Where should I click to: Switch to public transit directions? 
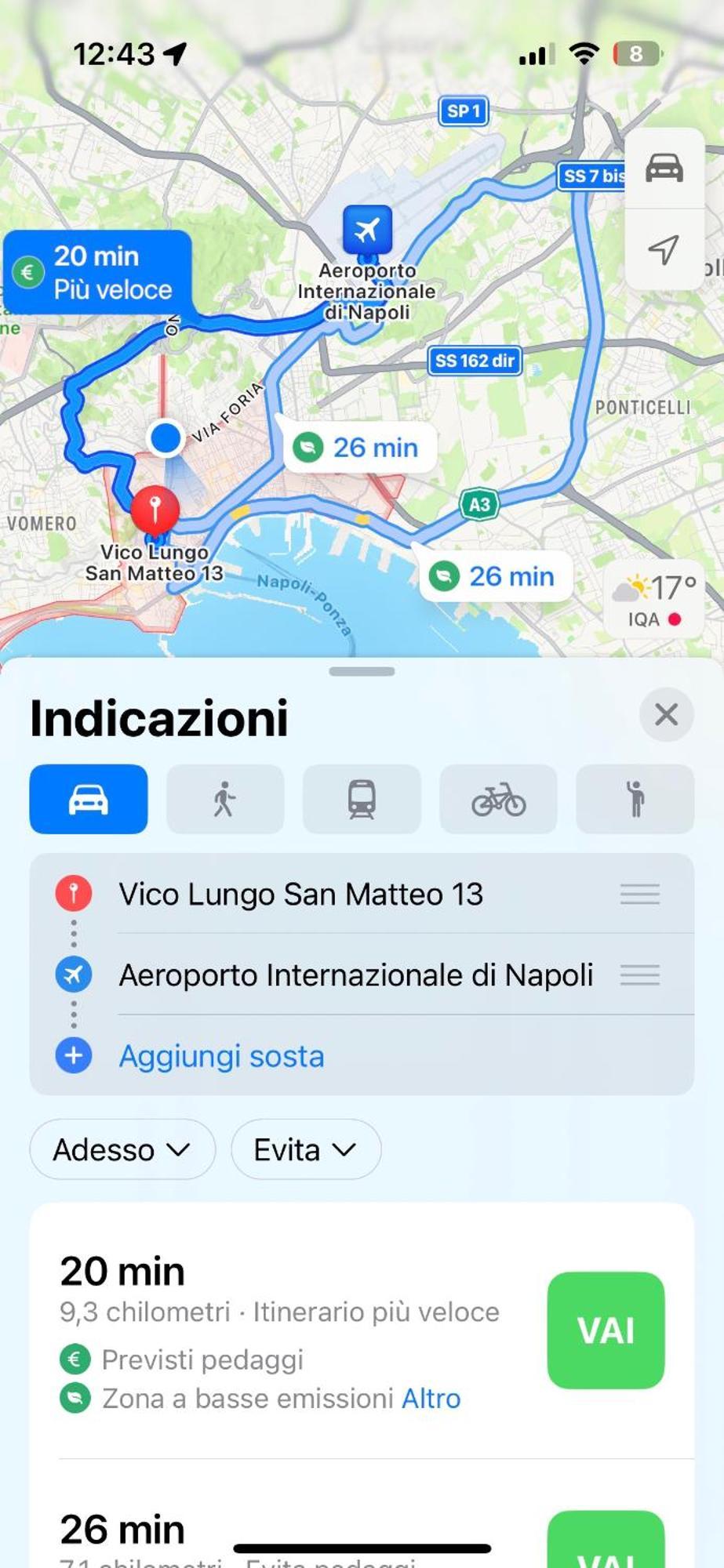coord(362,799)
